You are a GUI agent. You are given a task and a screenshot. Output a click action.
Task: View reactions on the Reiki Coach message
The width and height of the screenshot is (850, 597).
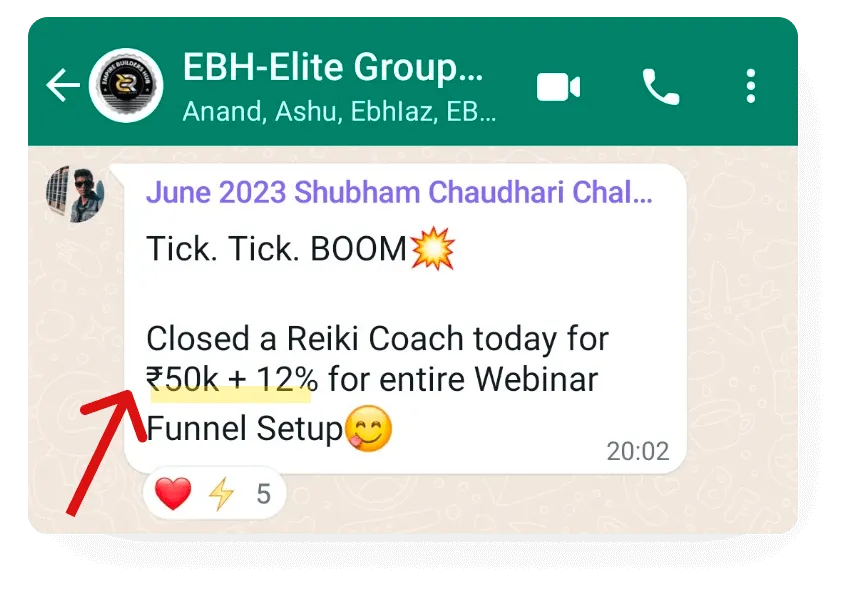pyautogui.click(x=215, y=494)
